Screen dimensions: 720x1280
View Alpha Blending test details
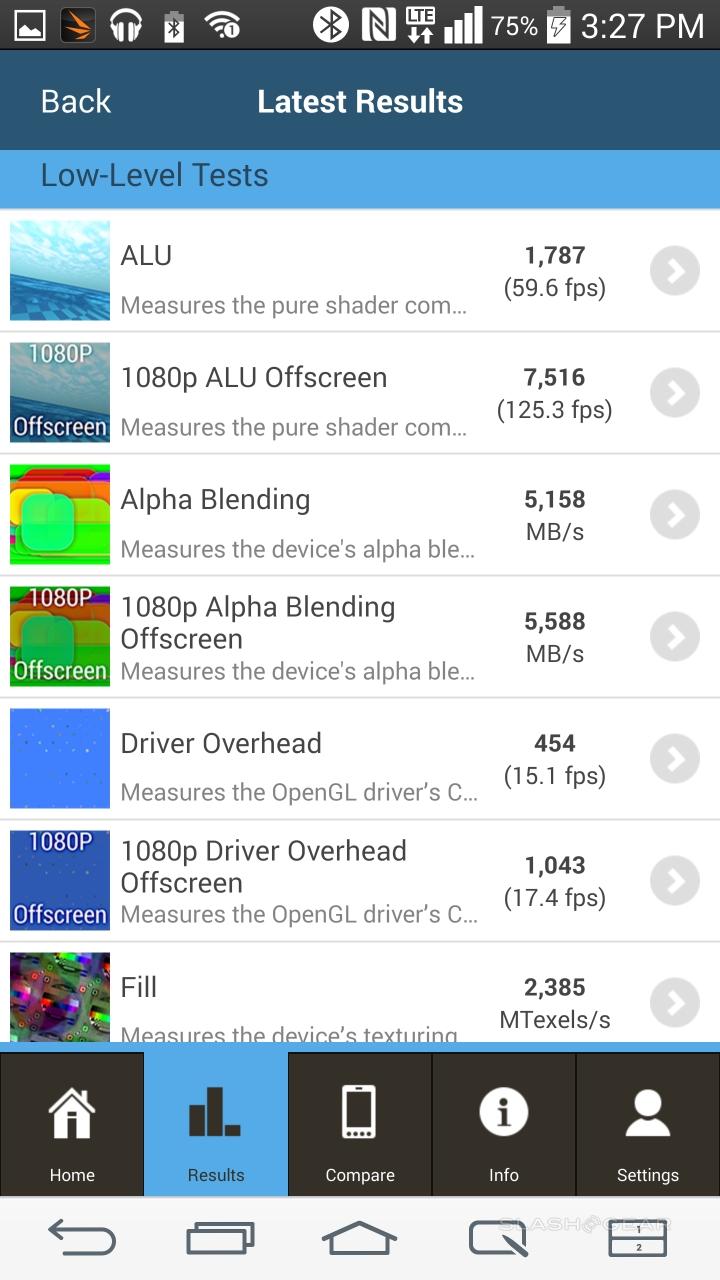674,515
